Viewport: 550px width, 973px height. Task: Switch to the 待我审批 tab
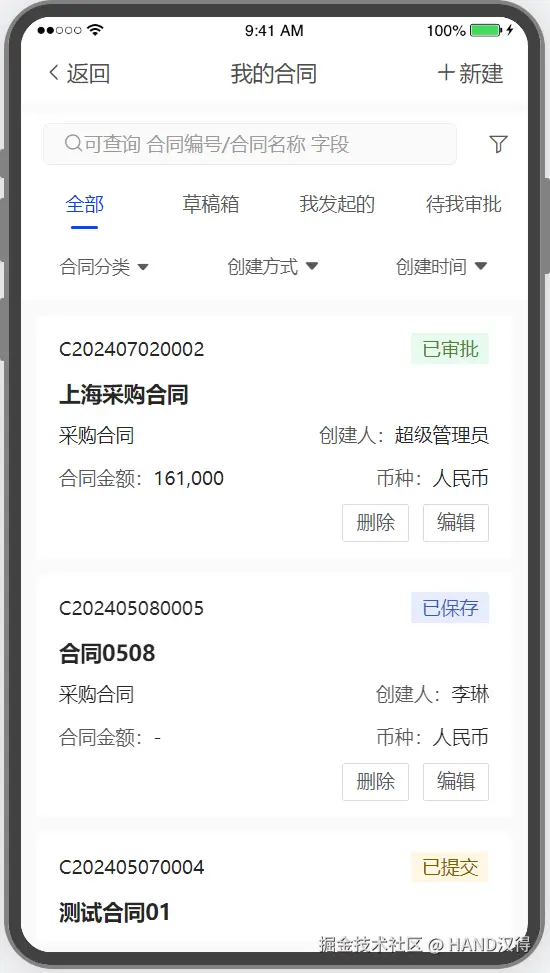point(464,204)
